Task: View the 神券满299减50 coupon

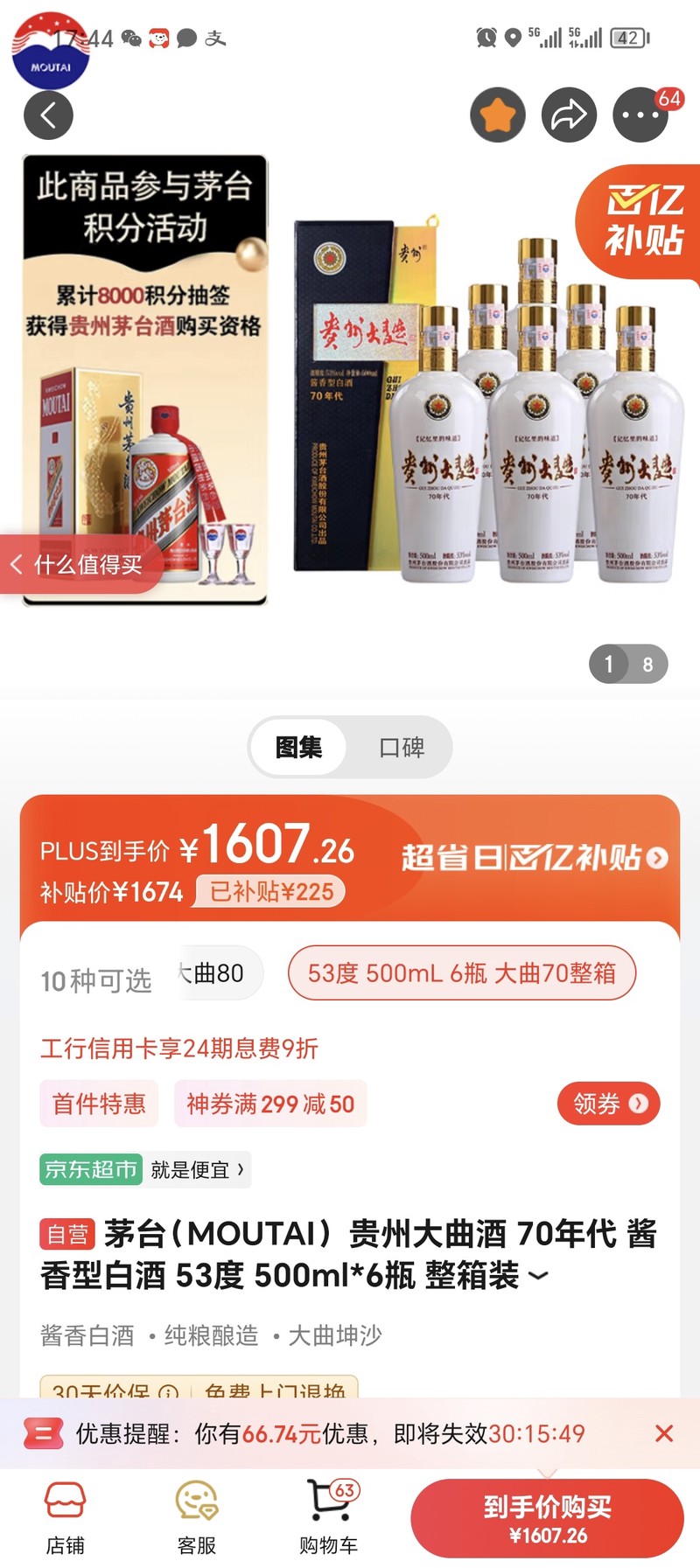Action: 269,1104
